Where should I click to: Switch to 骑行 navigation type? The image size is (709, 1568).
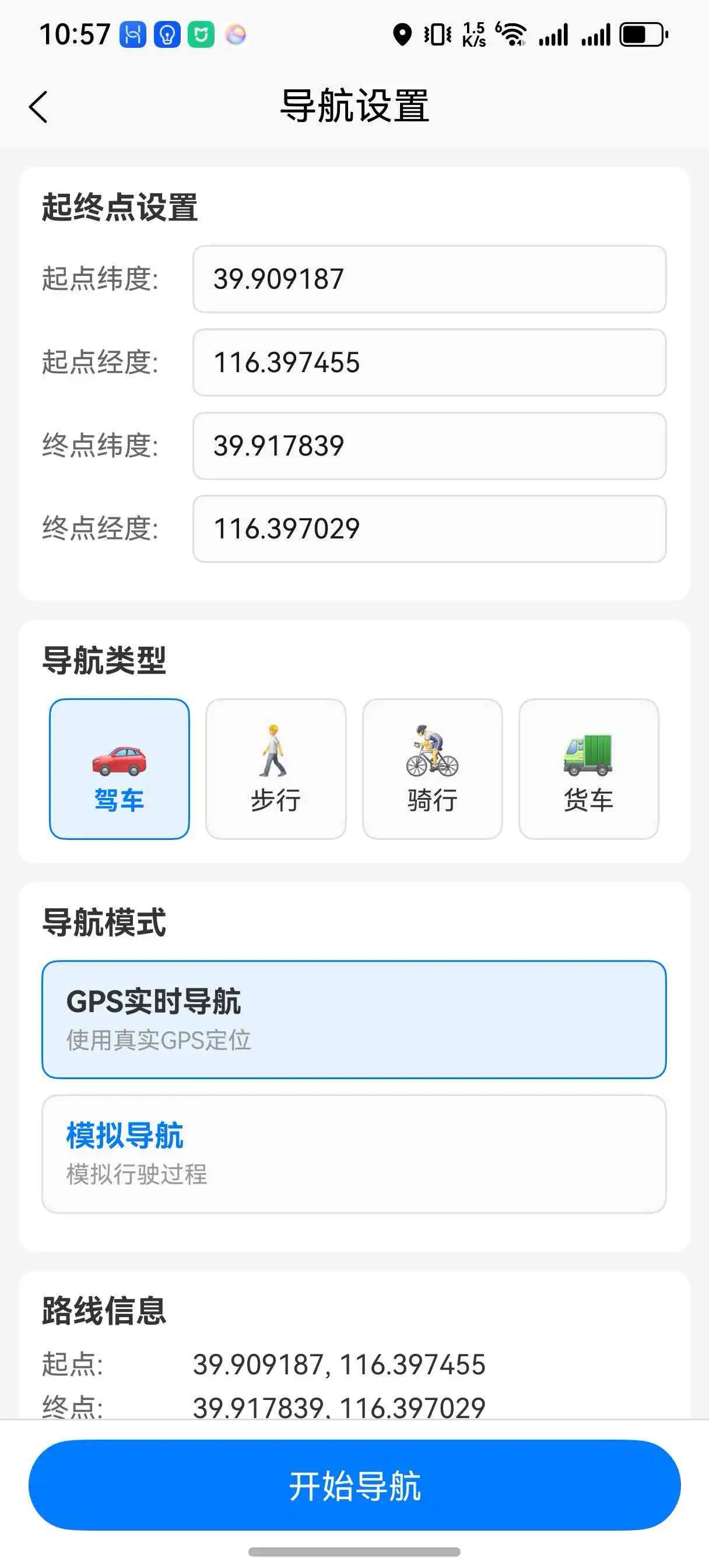click(432, 769)
